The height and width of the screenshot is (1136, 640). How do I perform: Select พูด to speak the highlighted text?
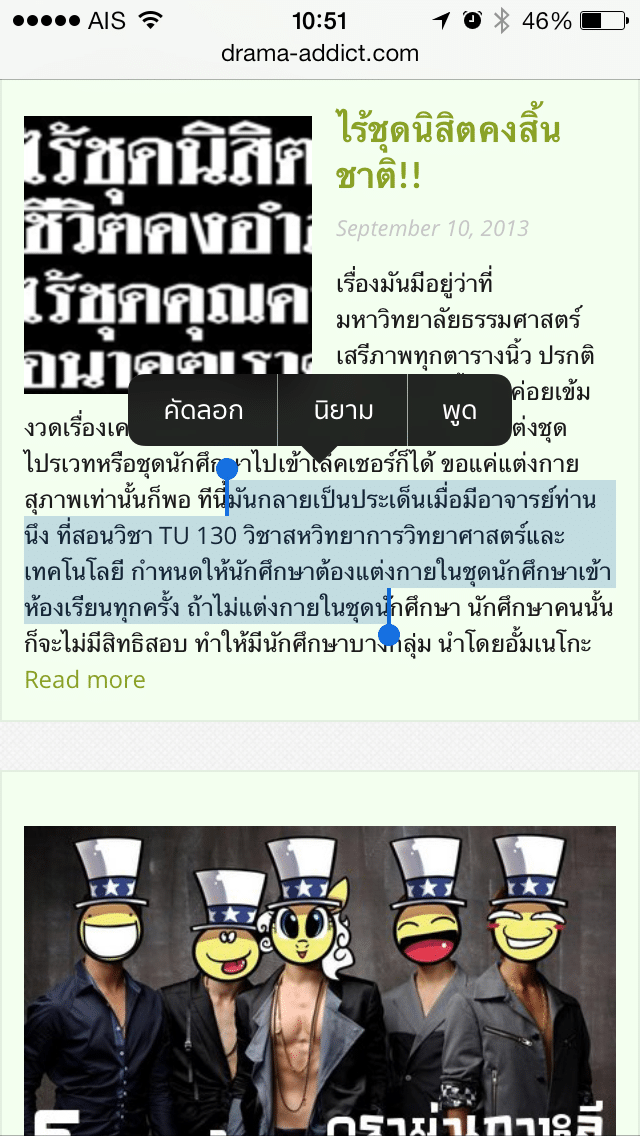point(460,410)
